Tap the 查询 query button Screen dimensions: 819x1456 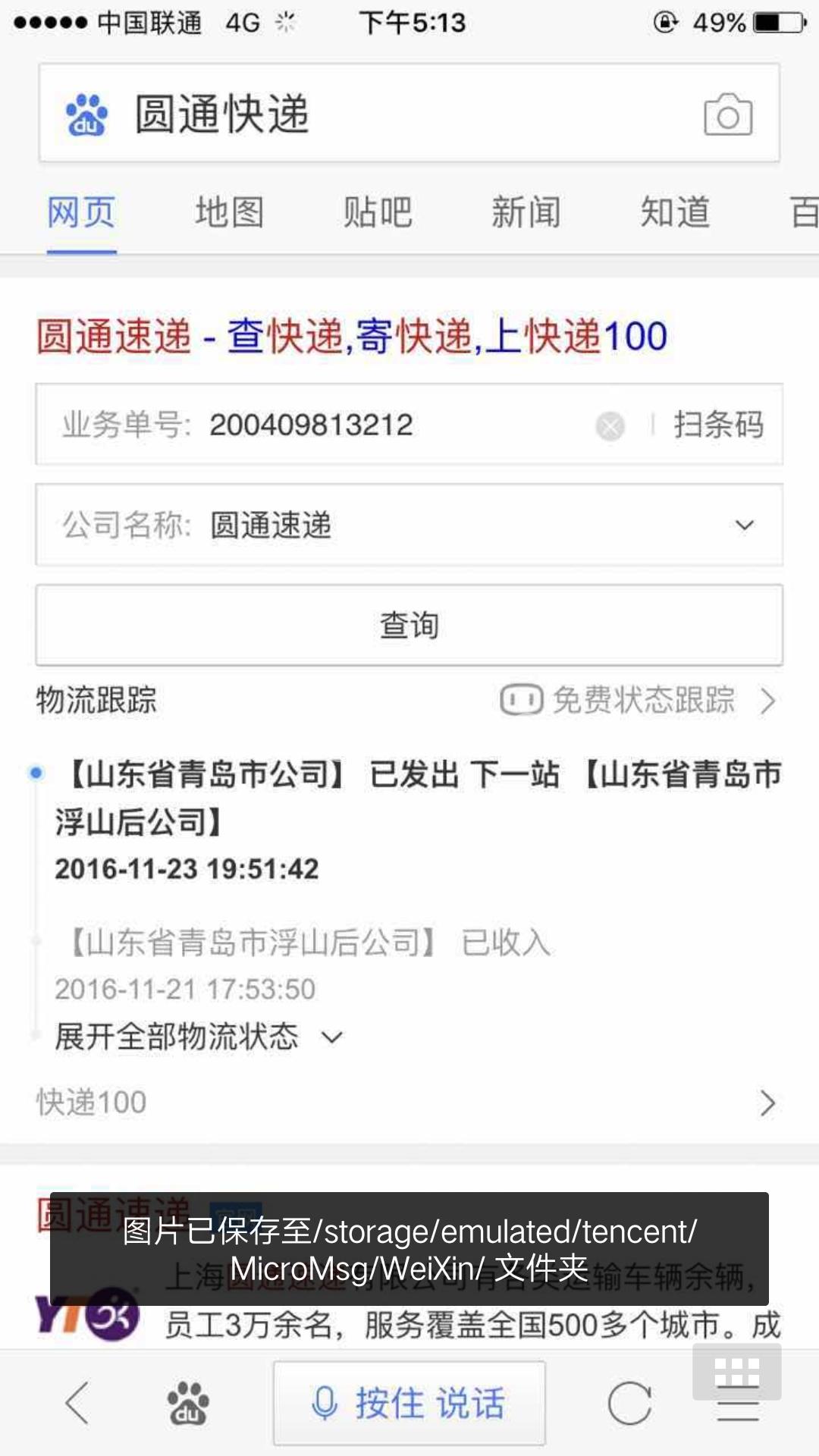coord(409,625)
